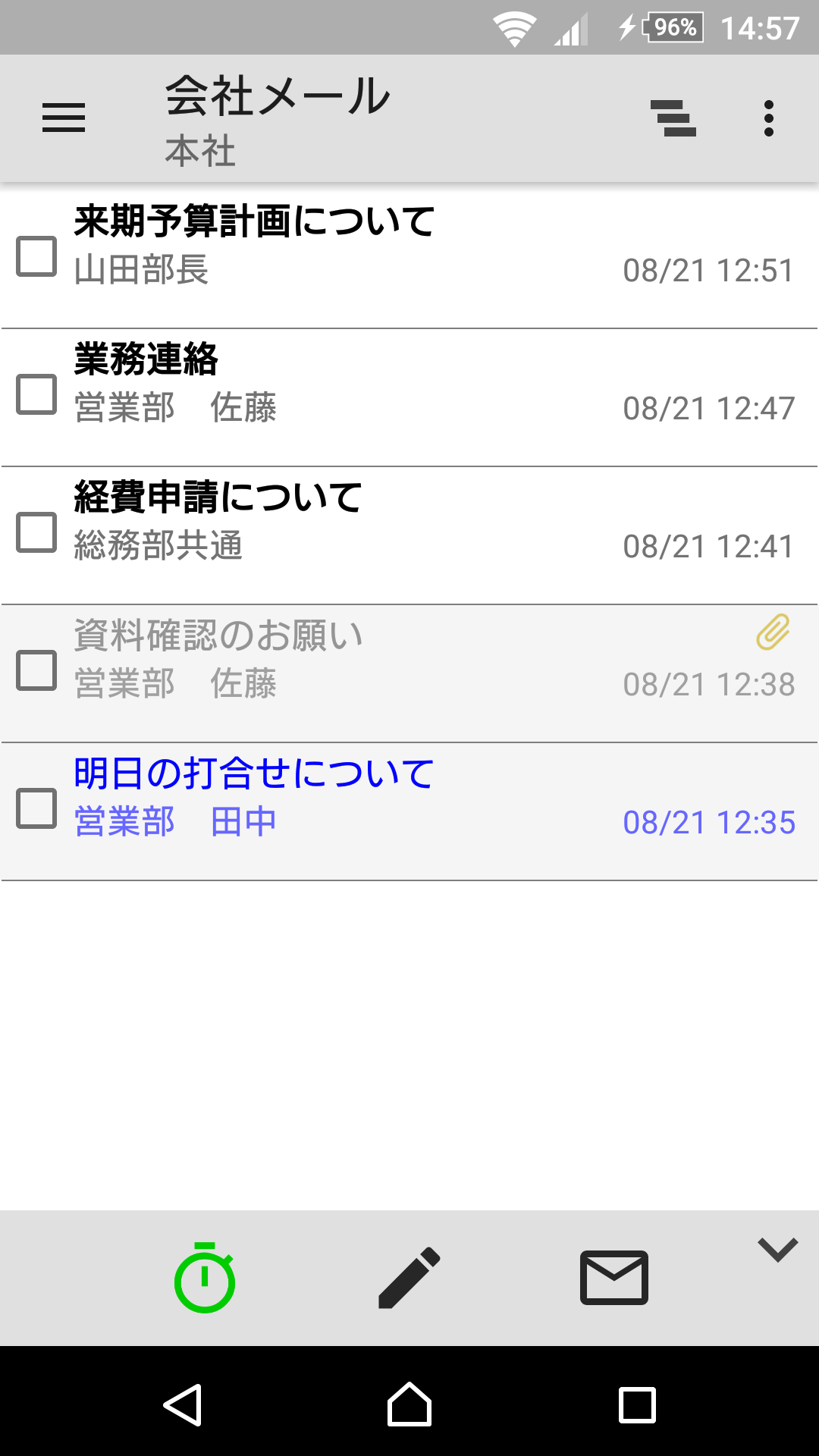Go back with the system back button

183,1405
